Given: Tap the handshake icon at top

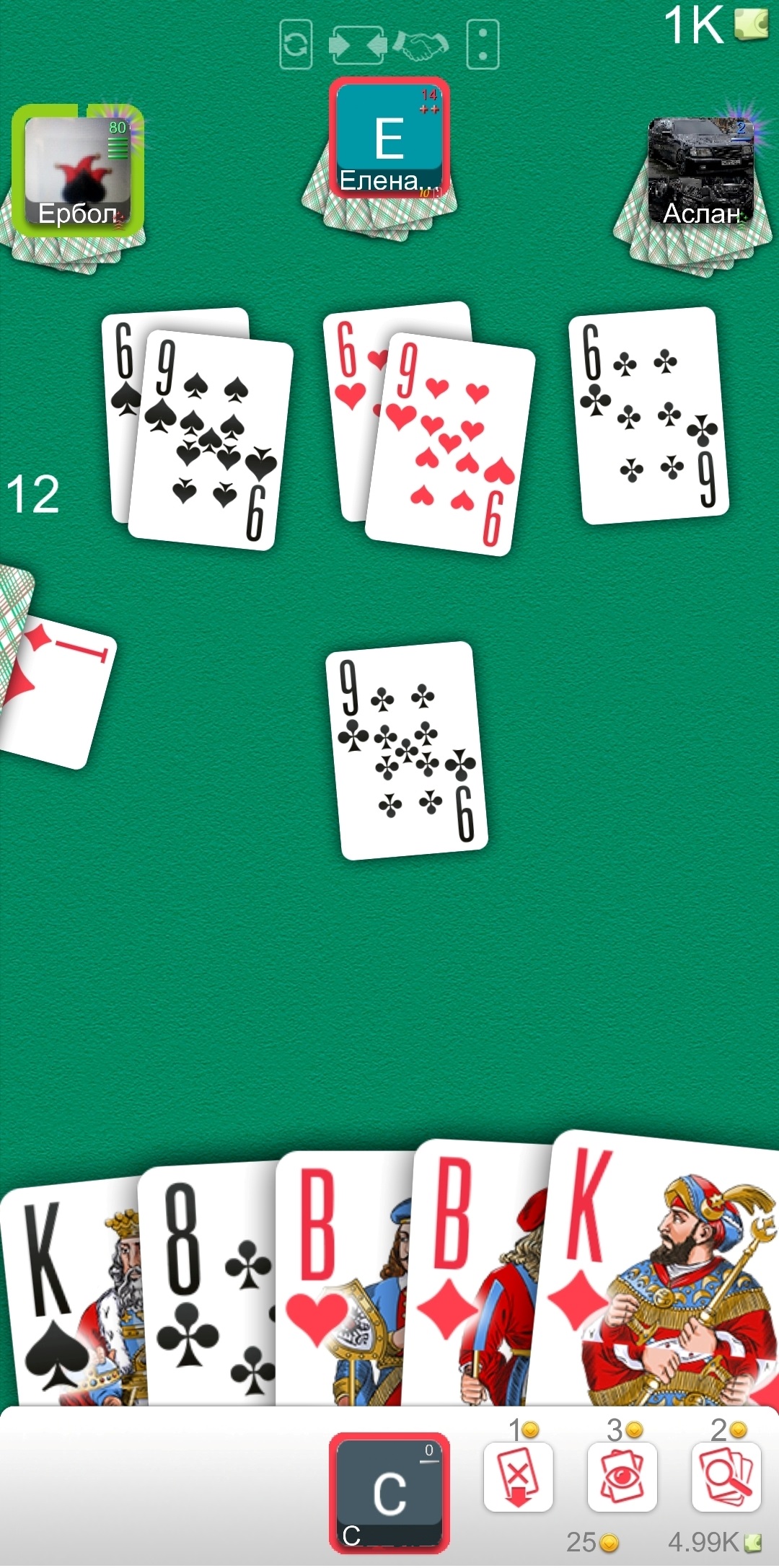Looking at the screenshot, I should (x=422, y=45).
